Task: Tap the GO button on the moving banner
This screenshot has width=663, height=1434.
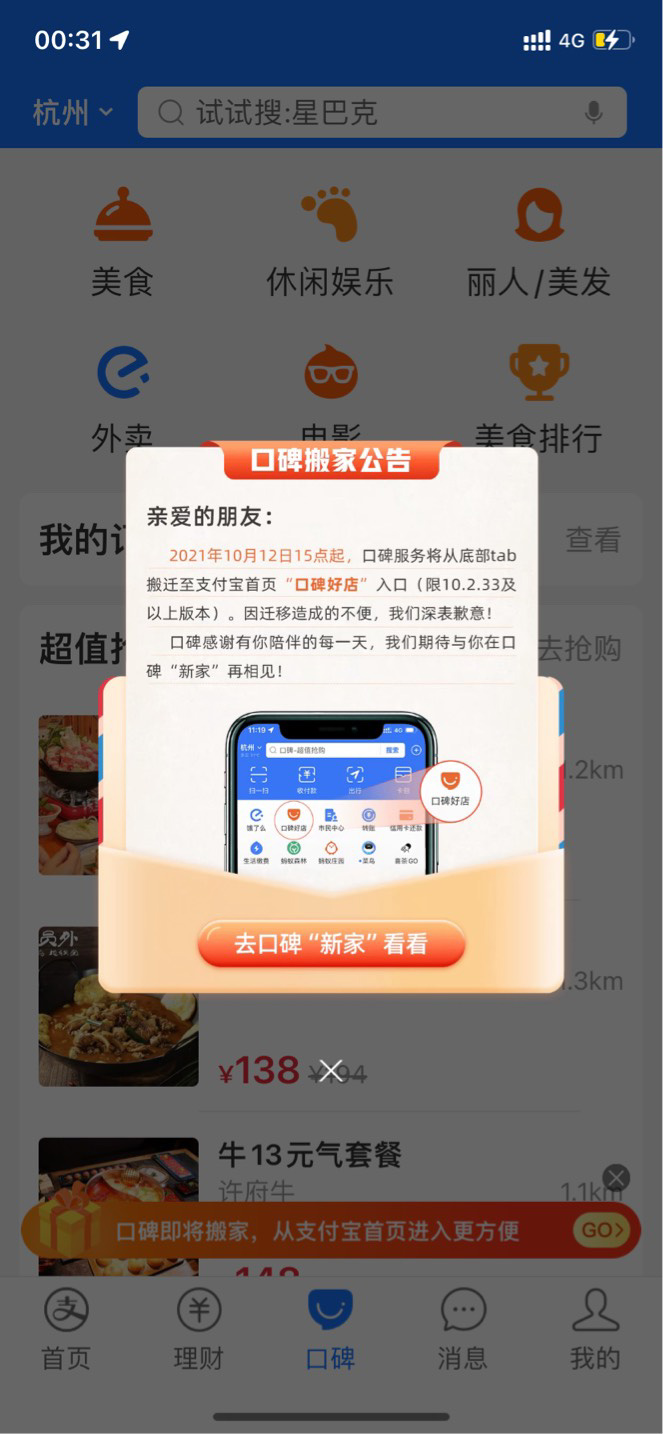Action: click(x=601, y=1230)
